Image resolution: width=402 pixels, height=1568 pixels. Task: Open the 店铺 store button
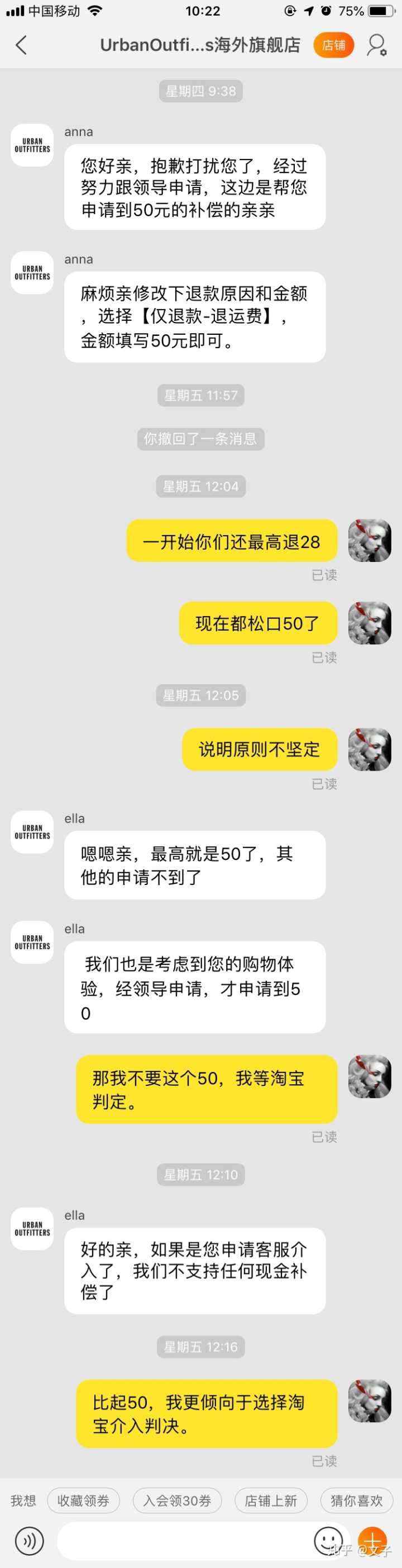click(x=333, y=45)
